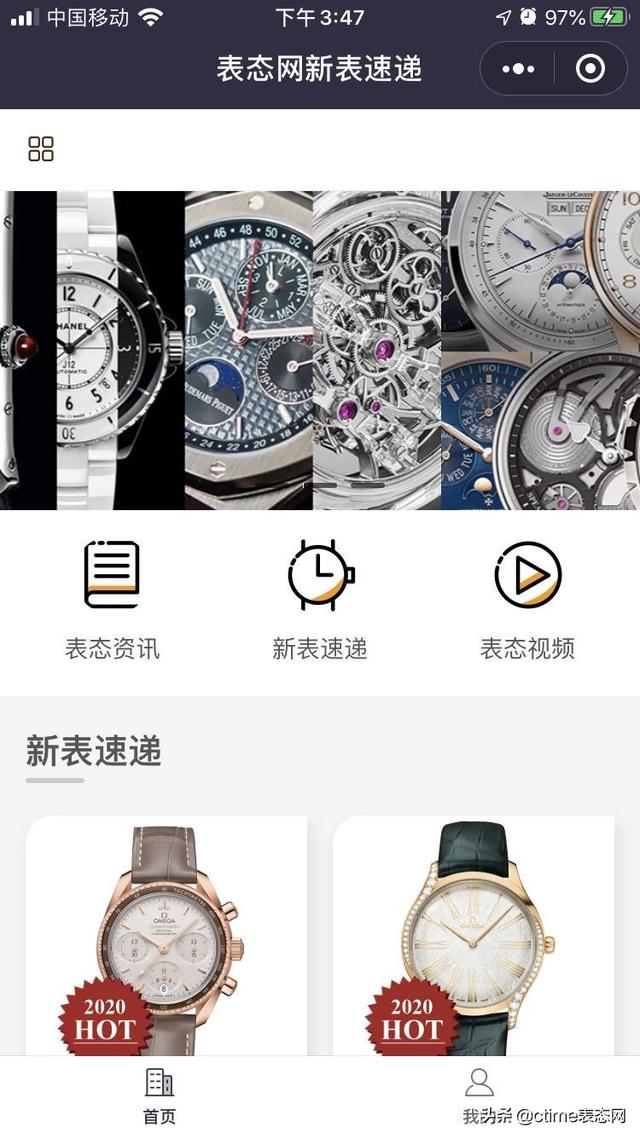The image size is (640, 1138).
Task: Open 表态视频 video section
Action: (528, 599)
